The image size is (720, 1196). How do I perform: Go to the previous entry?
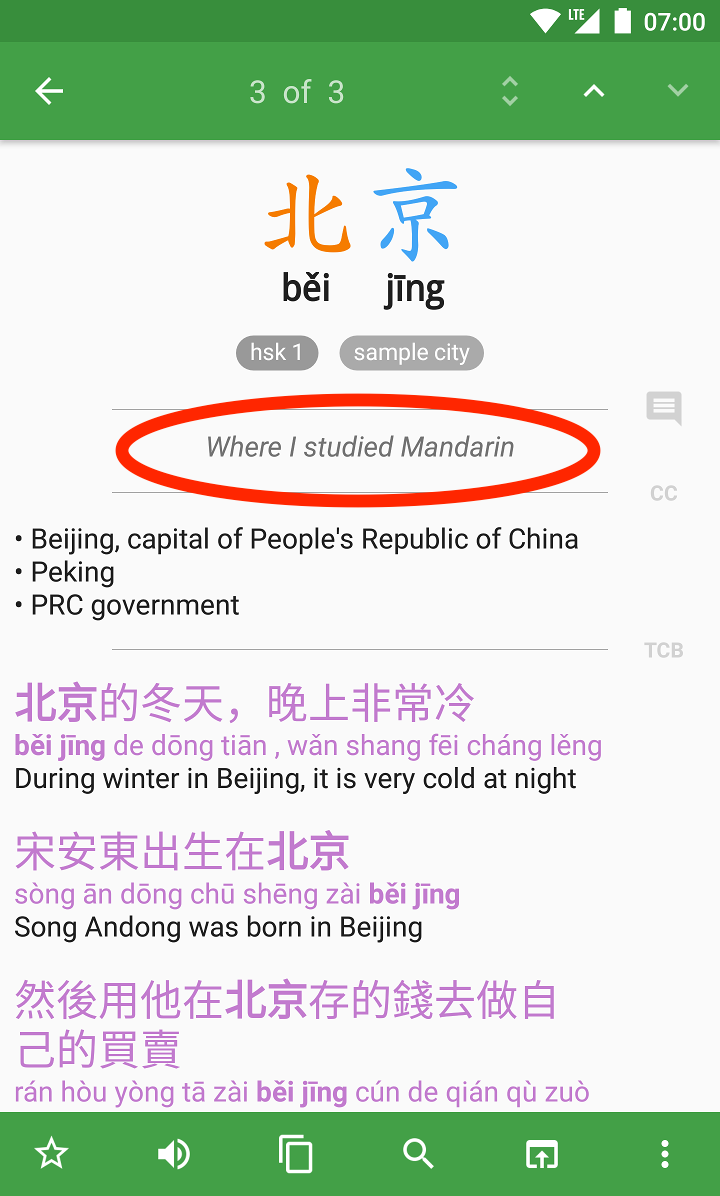pyautogui.click(x=594, y=91)
